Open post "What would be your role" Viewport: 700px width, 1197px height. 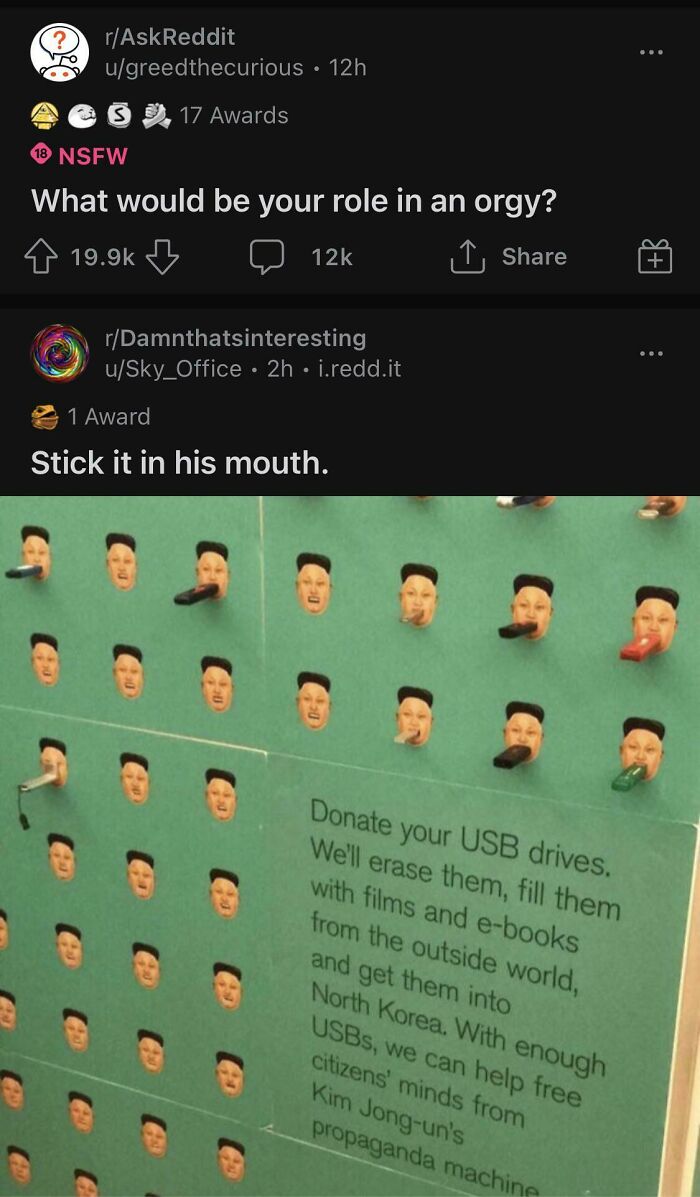pyautogui.click(x=293, y=201)
